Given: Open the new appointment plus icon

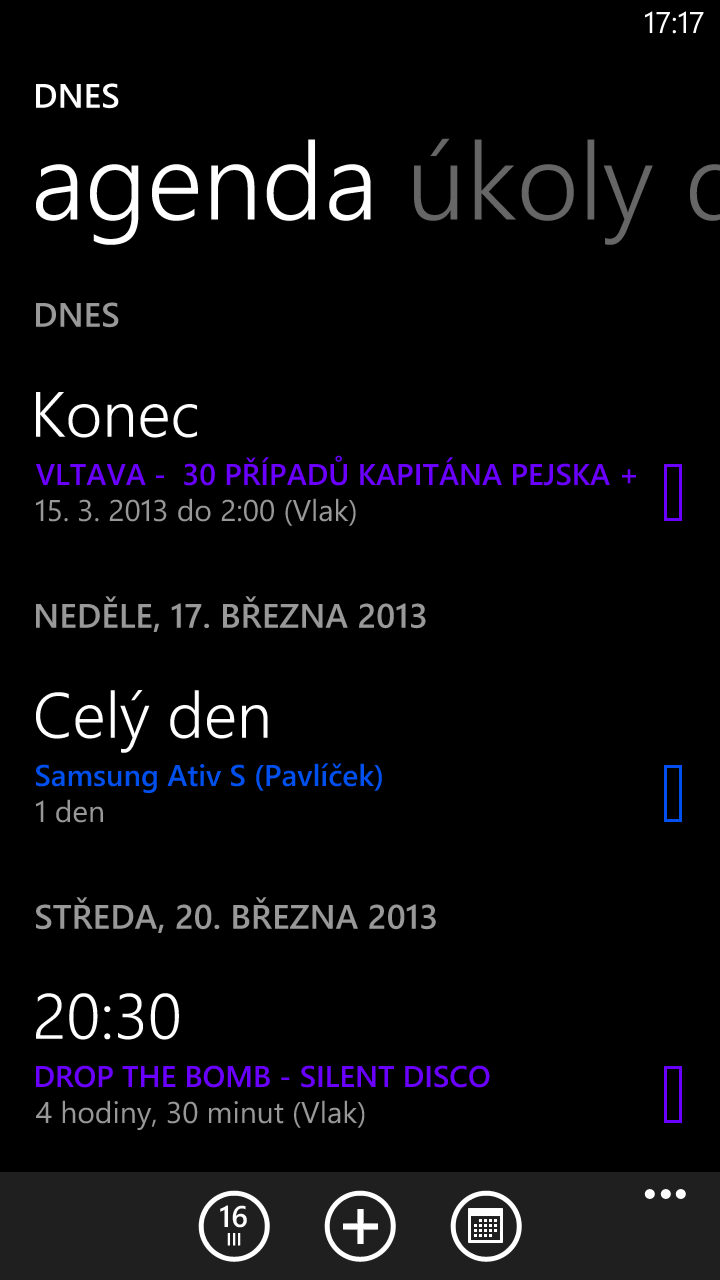Looking at the screenshot, I should click(x=360, y=1225).
